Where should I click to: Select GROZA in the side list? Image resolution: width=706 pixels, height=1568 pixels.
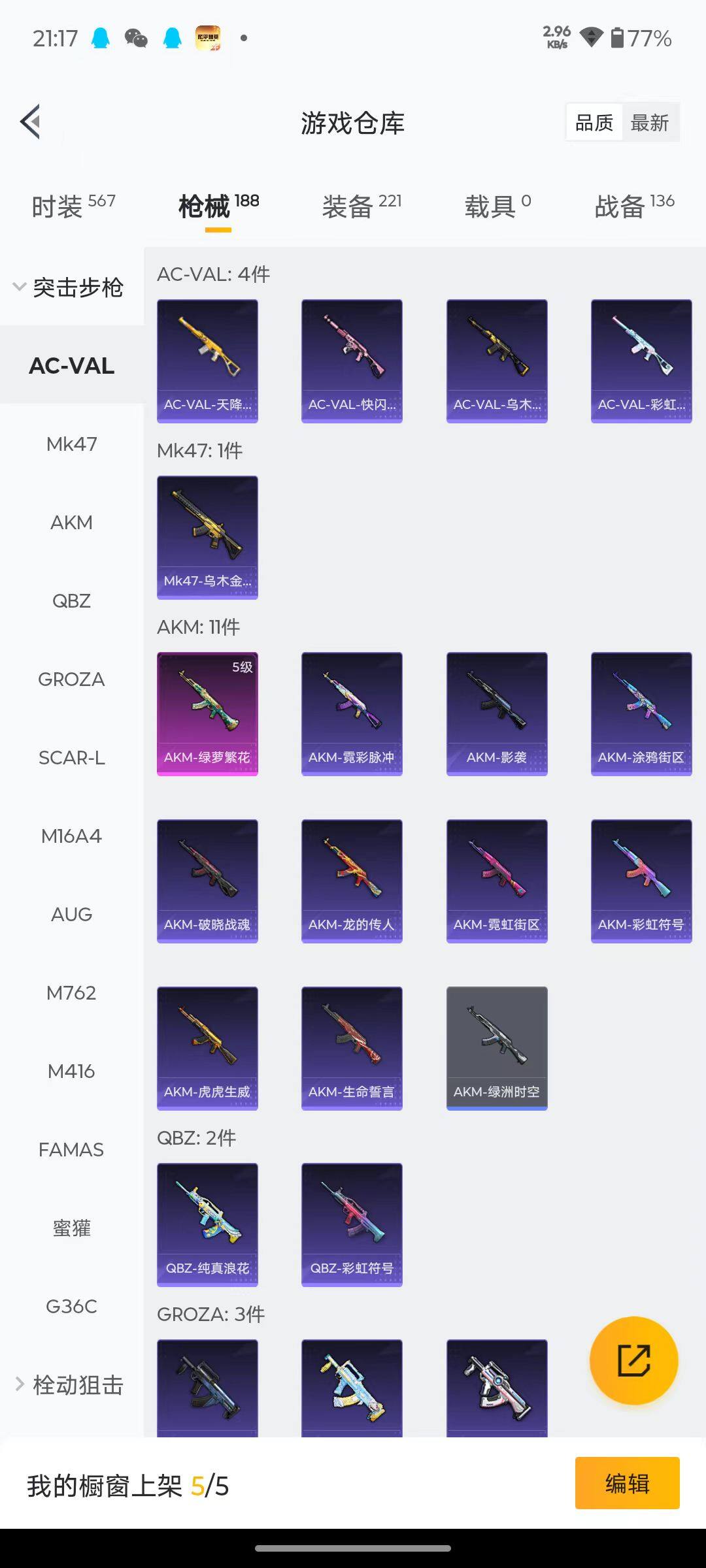(72, 679)
